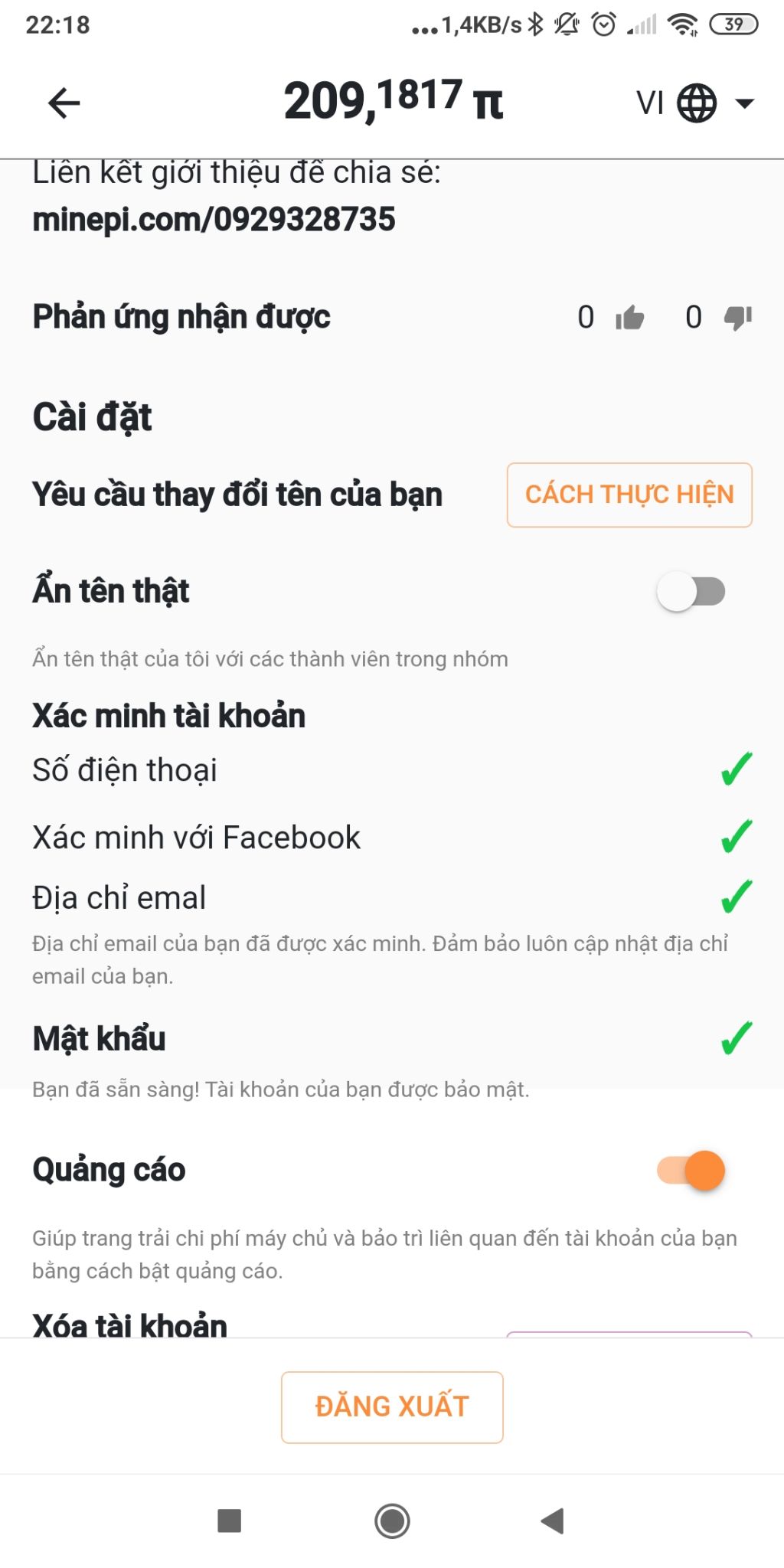Go back using the top-left arrow
This screenshot has height=1568, width=784.
64,103
